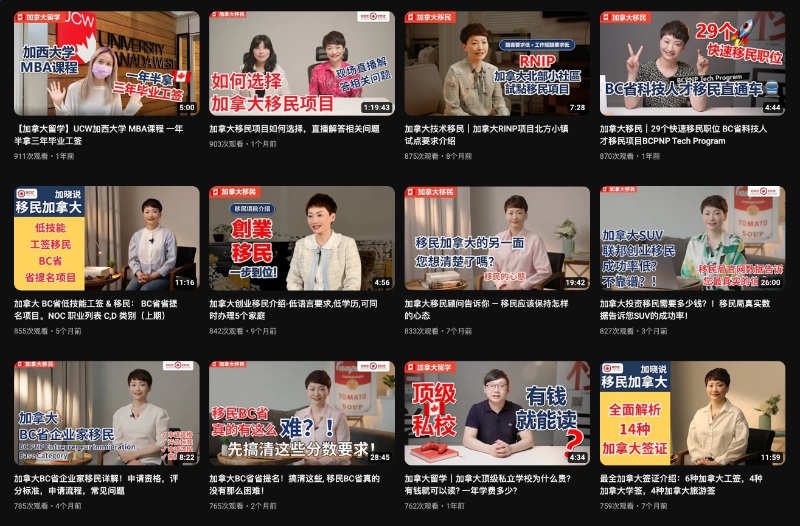
Task: Open the 加拿大顶级私立学校 video
Action: (497, 413)
